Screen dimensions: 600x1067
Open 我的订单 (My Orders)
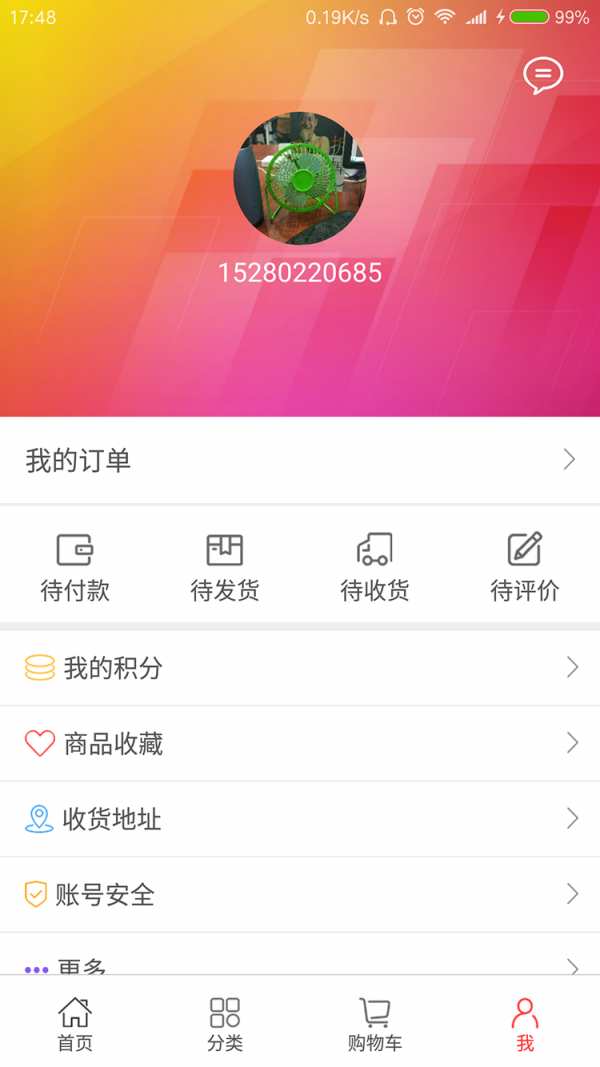(x=300, y=460)
